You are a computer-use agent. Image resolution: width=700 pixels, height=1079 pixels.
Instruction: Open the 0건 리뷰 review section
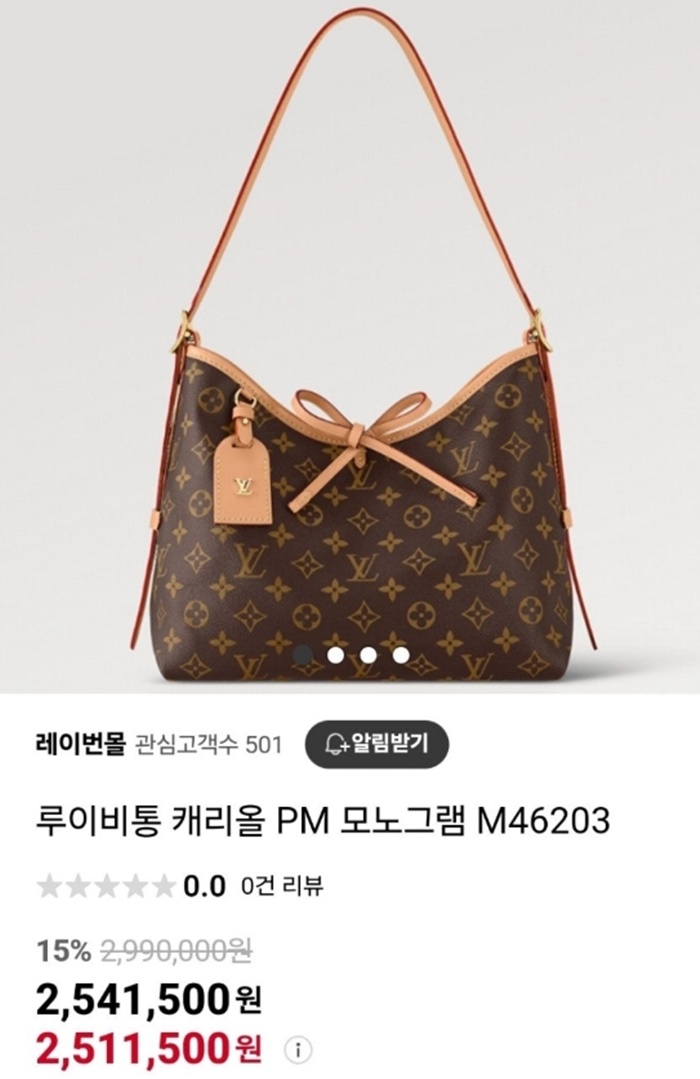pos(282,886)
